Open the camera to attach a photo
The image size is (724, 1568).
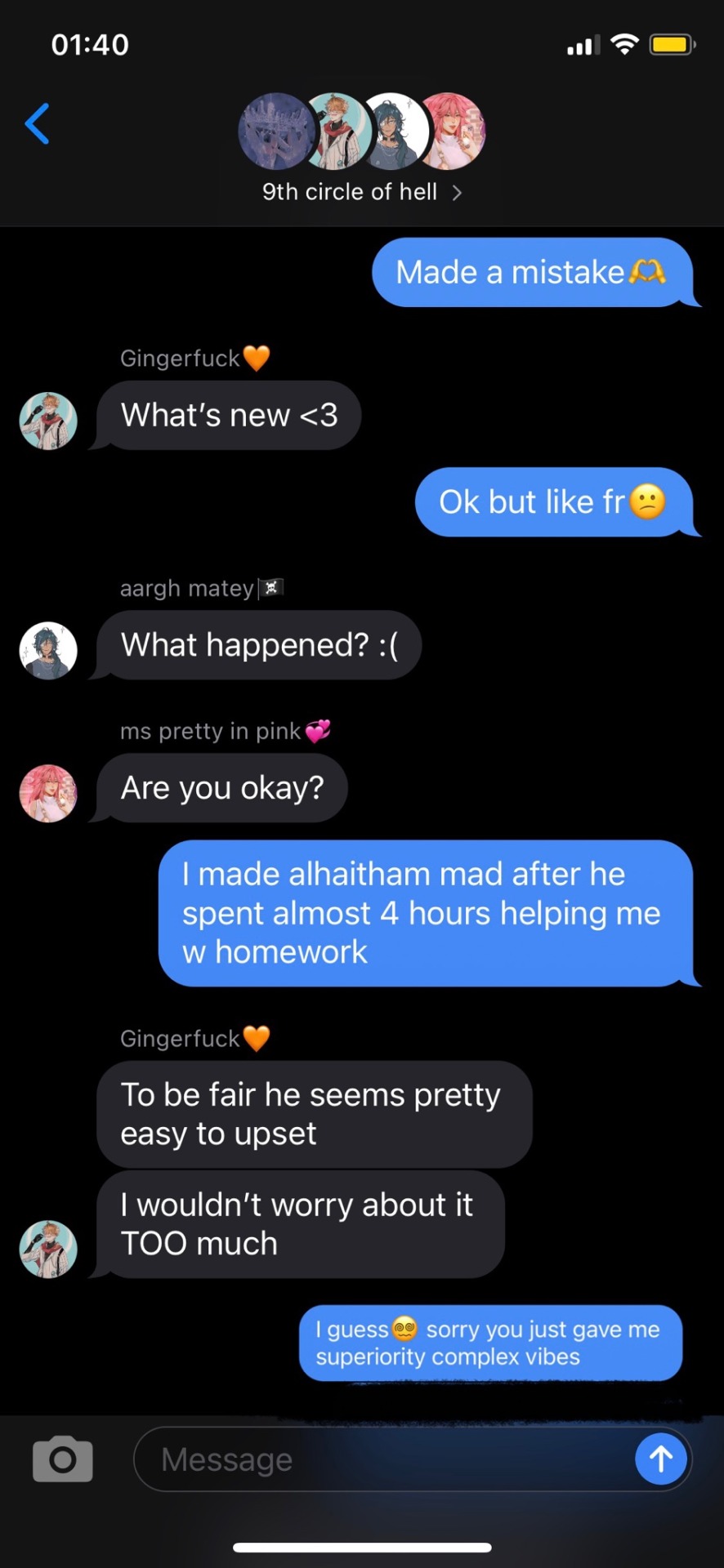(62, 1459)
